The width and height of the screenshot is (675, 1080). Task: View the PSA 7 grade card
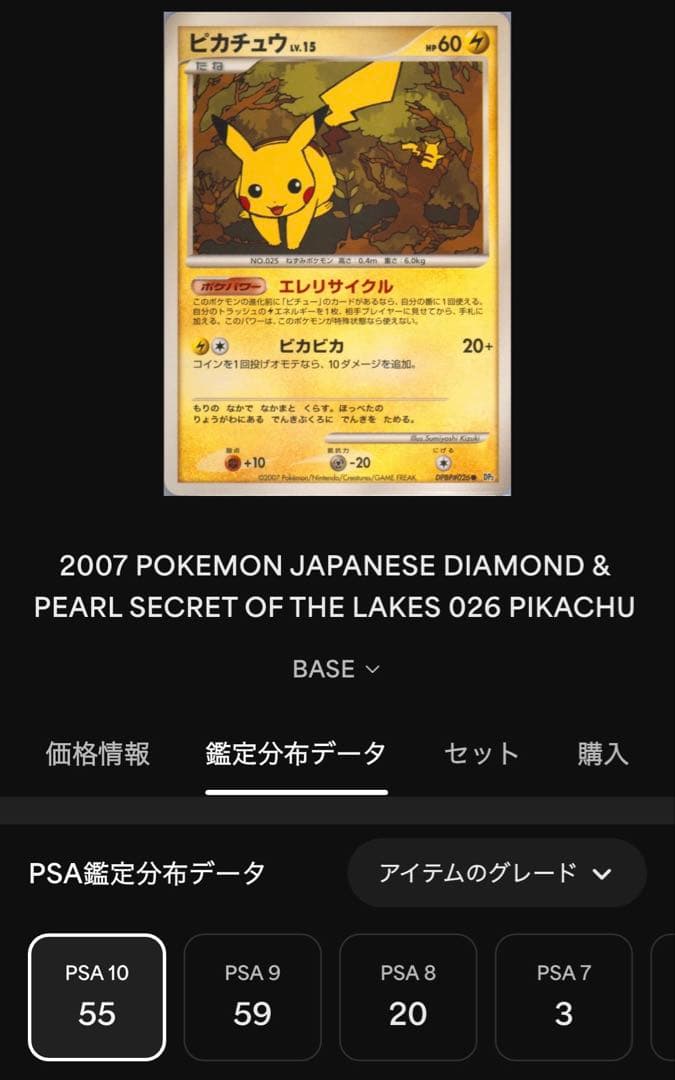pos(563,996)
